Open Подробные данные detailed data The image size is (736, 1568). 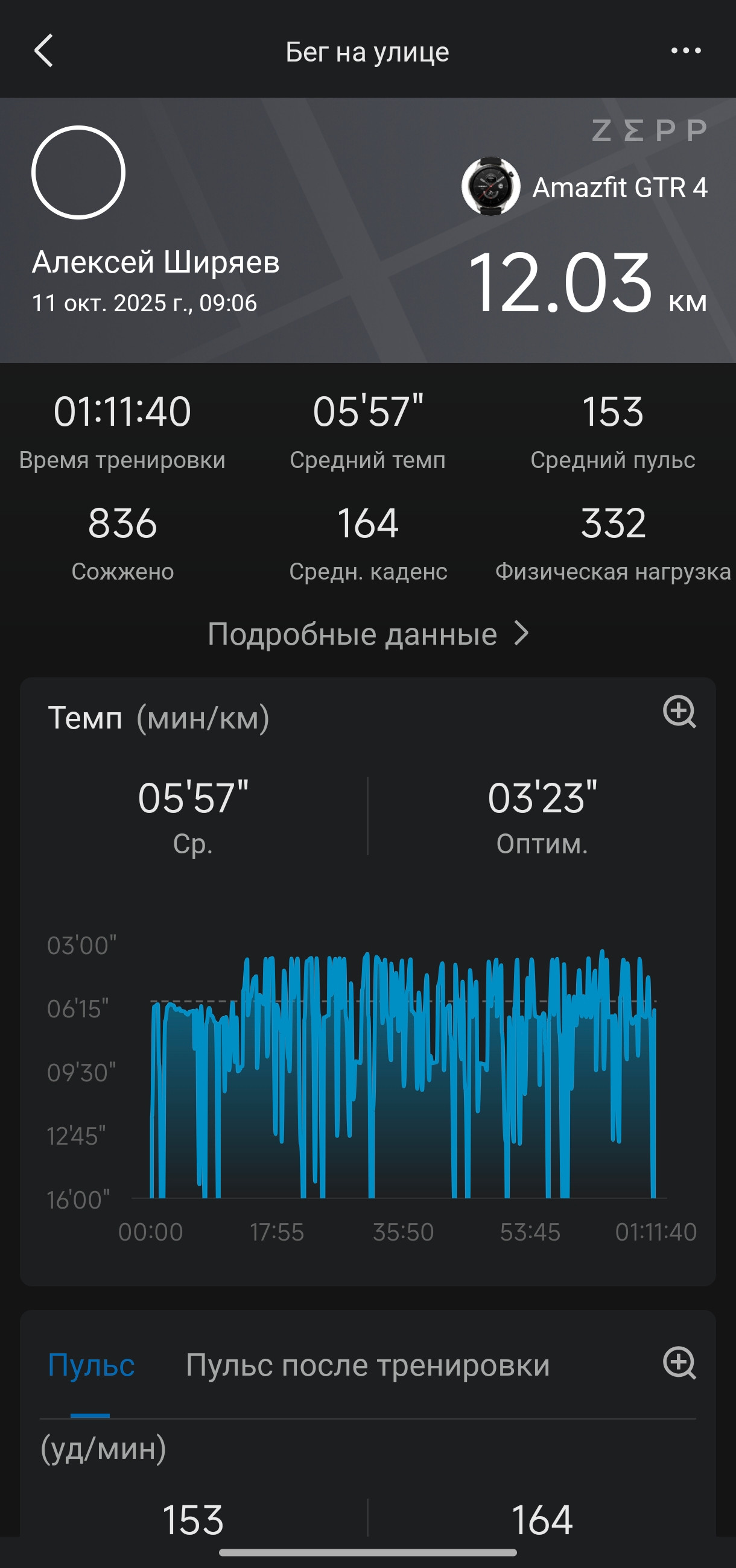coord(367,634)
